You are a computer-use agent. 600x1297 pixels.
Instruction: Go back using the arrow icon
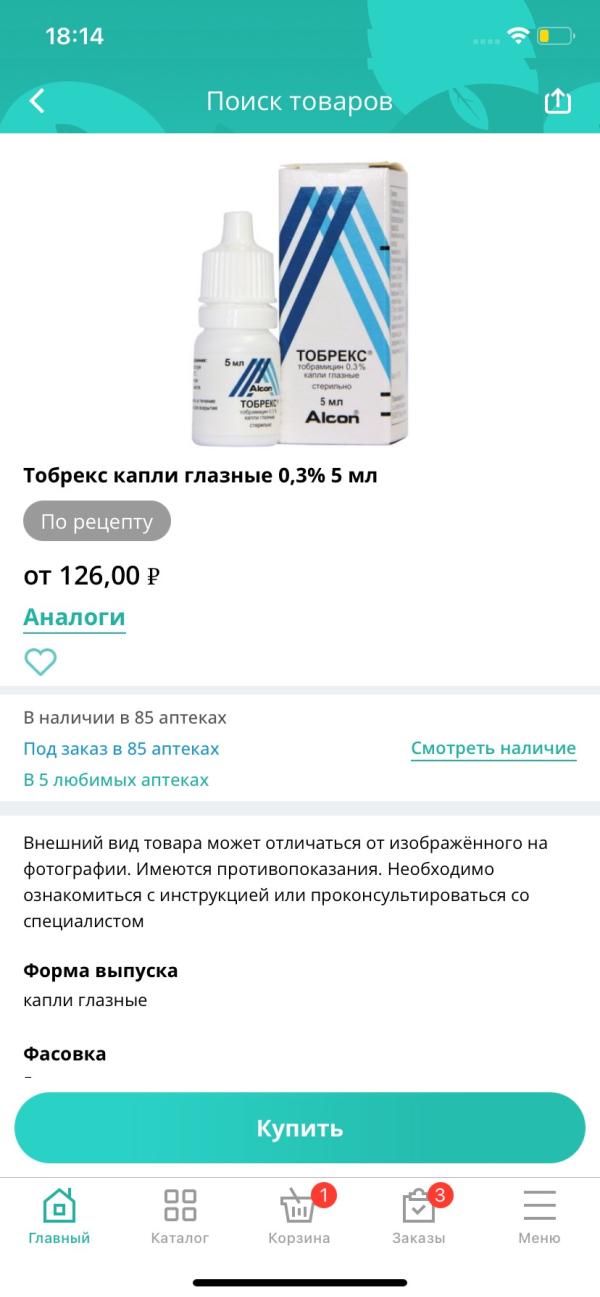[37, 100]
